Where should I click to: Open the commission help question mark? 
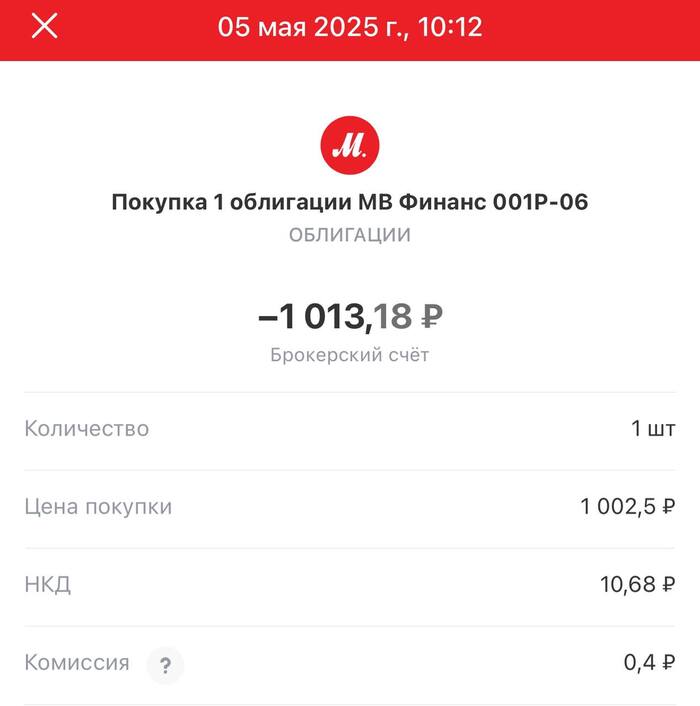[165, 664]
